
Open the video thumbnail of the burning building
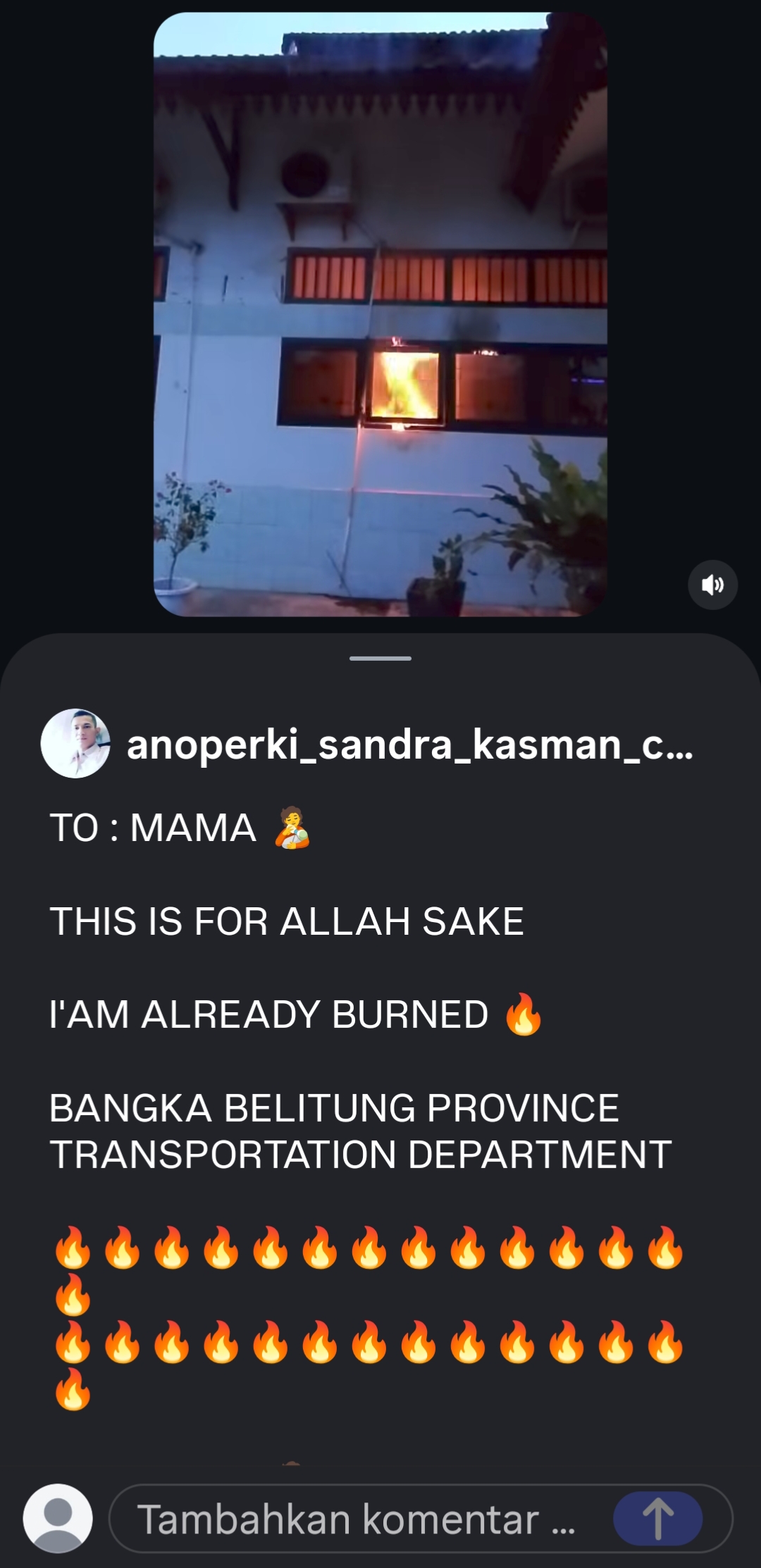380,314
